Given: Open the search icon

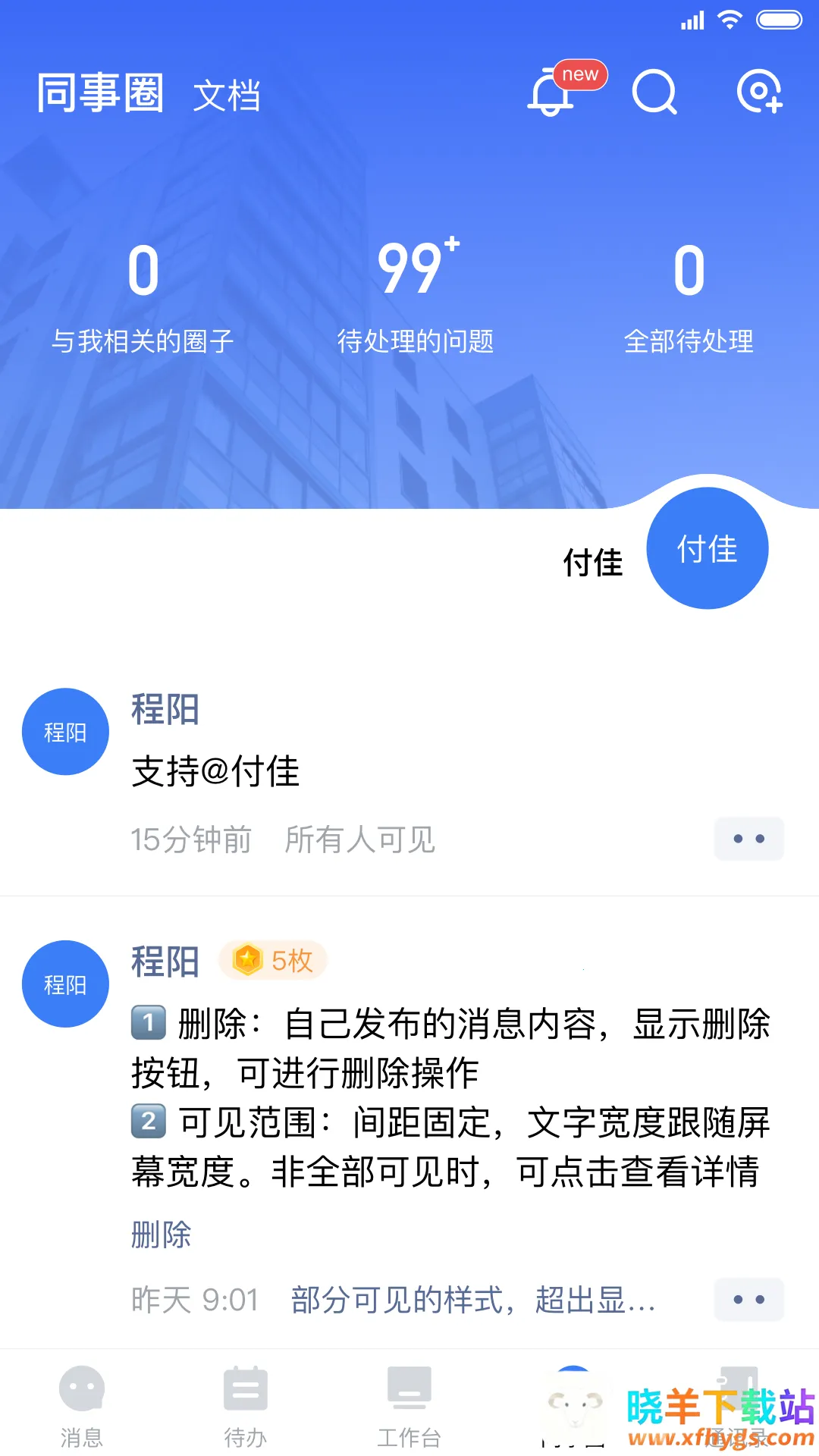Looking at the screenshot, I should point(654,93).
